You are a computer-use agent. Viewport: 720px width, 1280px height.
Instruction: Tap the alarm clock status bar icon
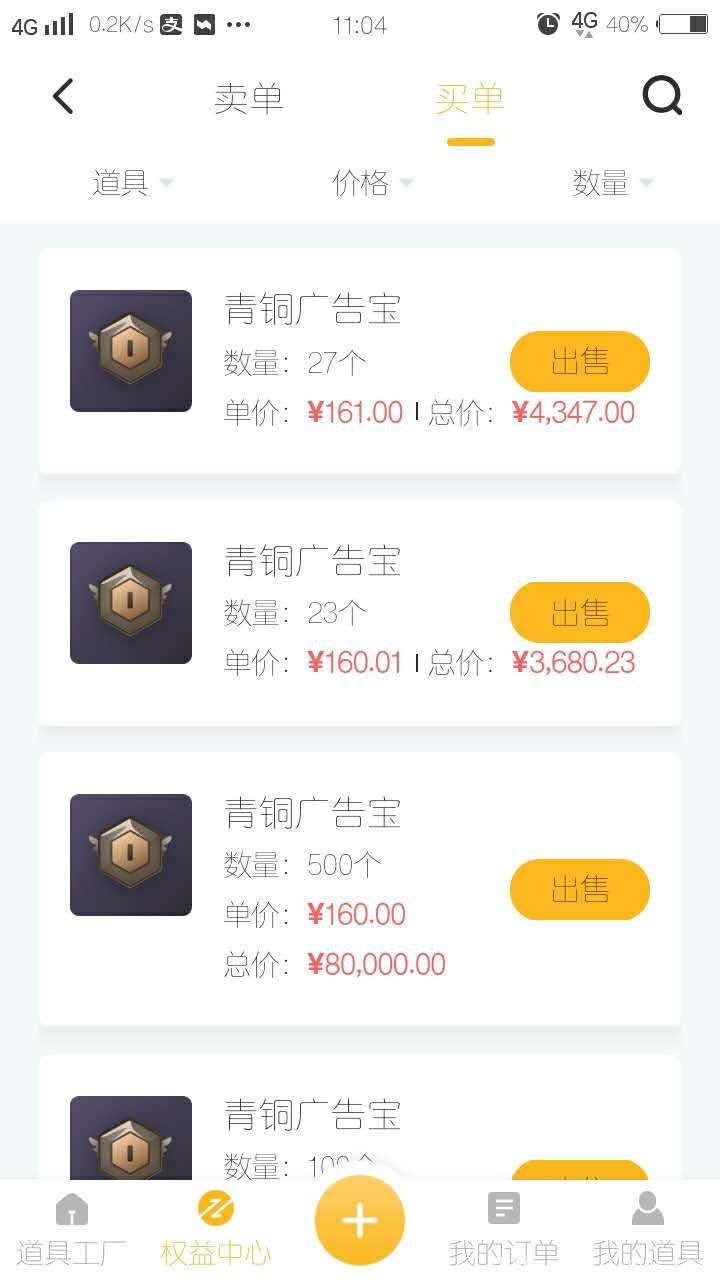548,25
